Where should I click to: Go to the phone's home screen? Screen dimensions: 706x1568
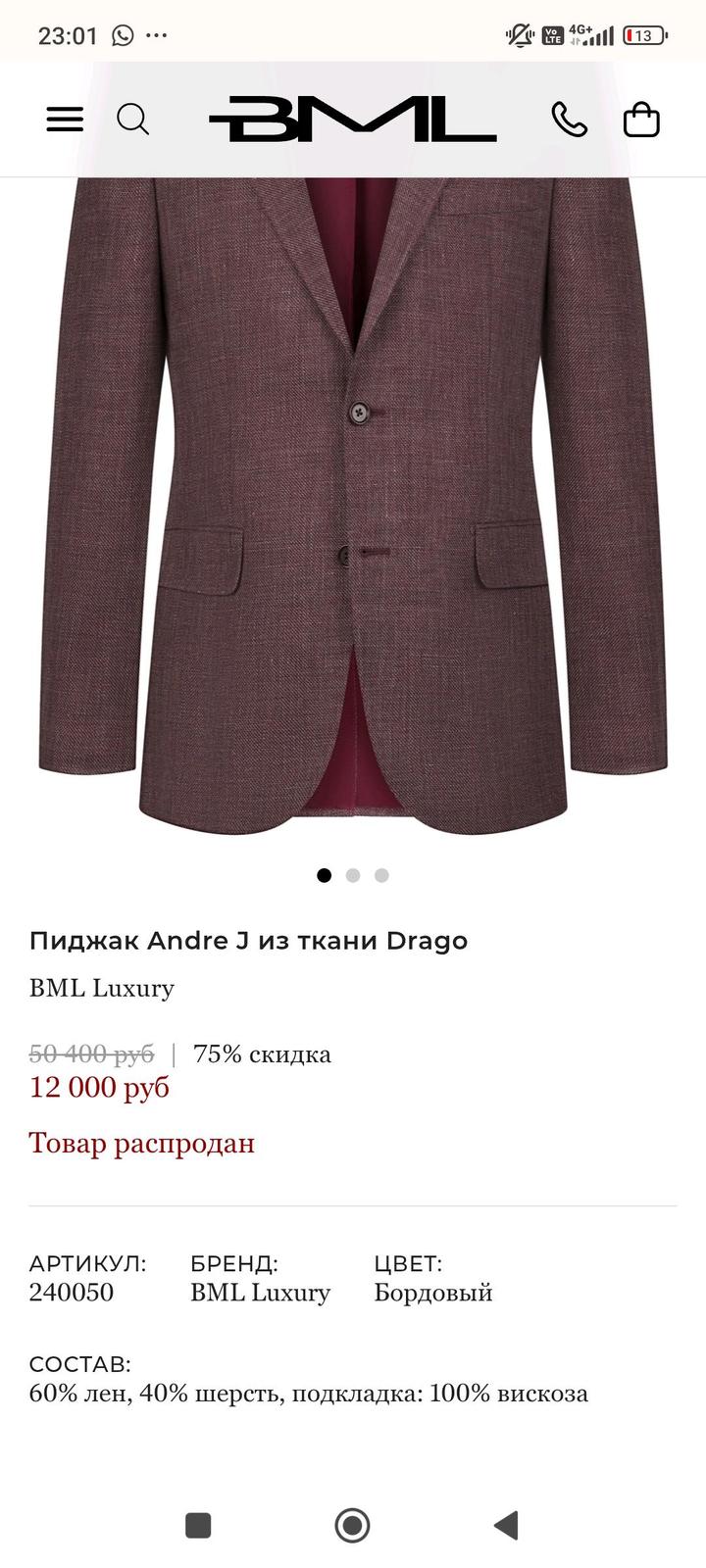click(x=352, y=1525)
